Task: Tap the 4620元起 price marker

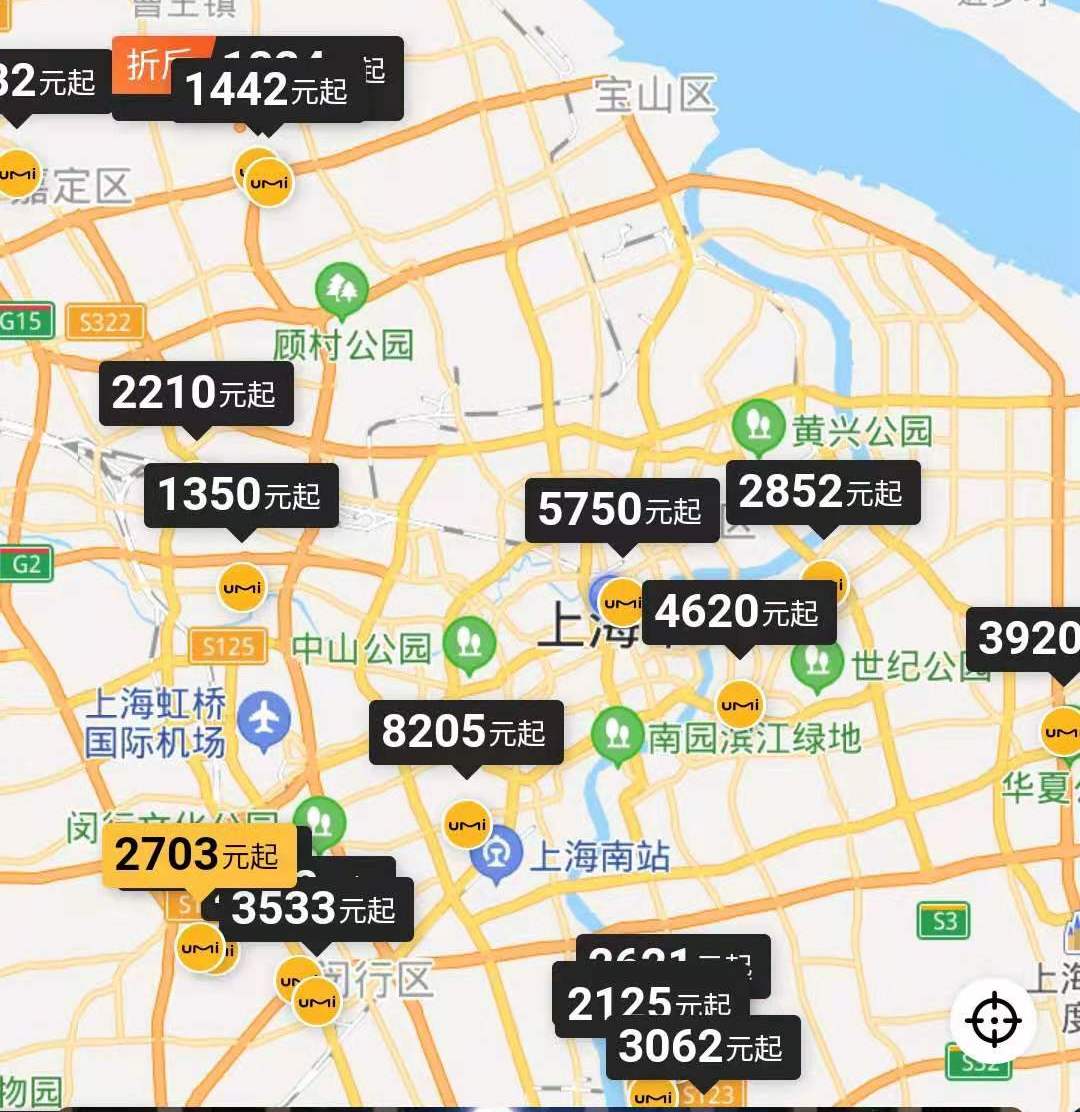Action: pyautogui.click(x=738, y=611)
